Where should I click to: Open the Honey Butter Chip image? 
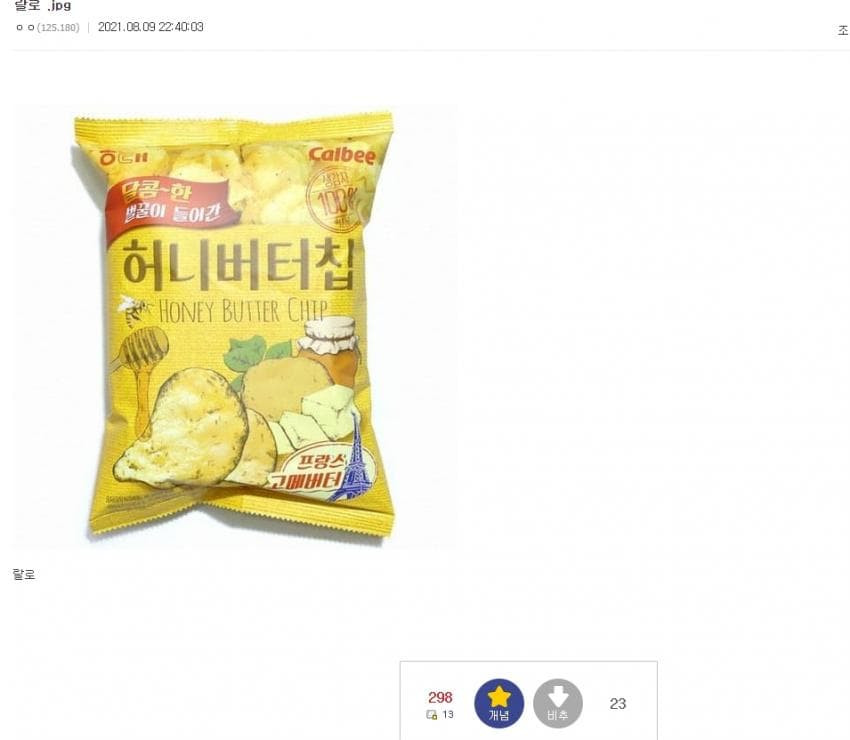[235, 325]
